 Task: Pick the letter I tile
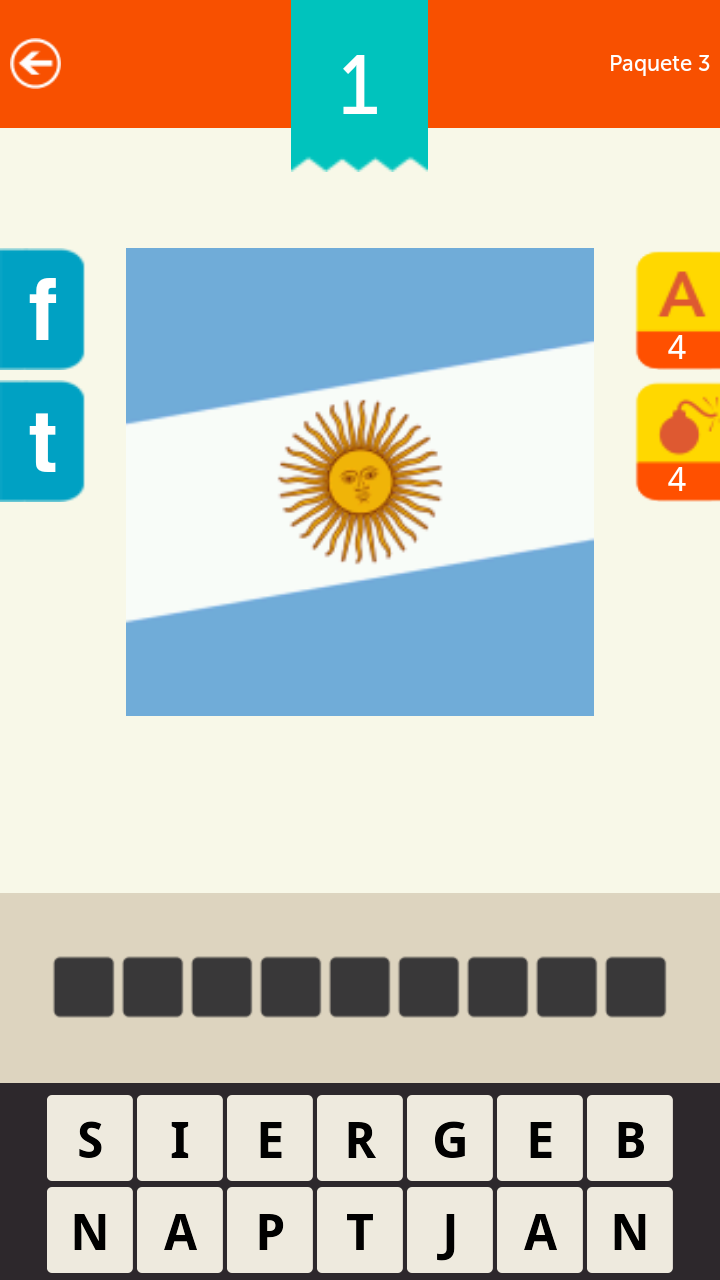180,1138
